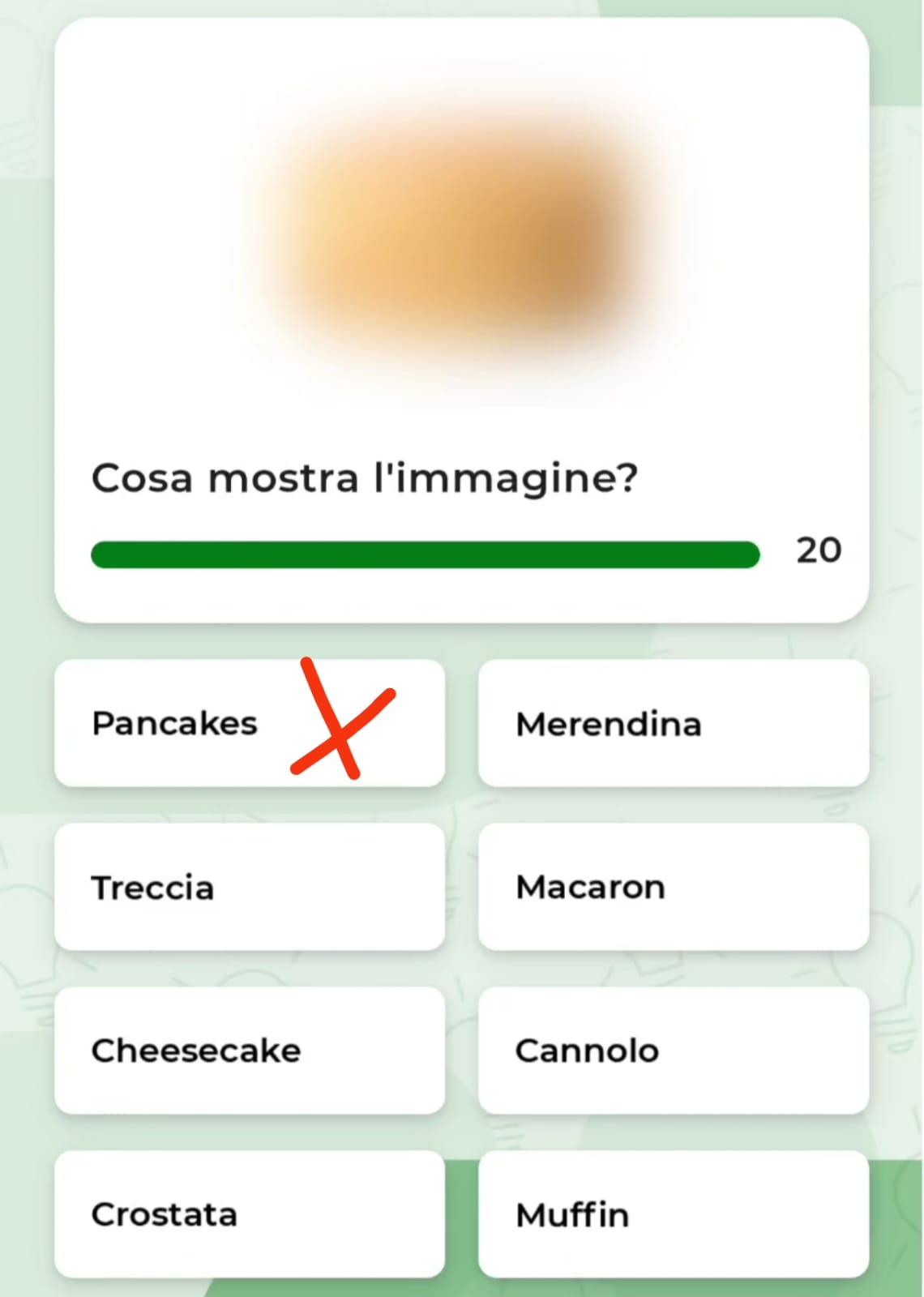The height and width of the screenshot is (1297, 924).
Task: Tap the Cheesecake answer button
Action: coord(249,1051)
